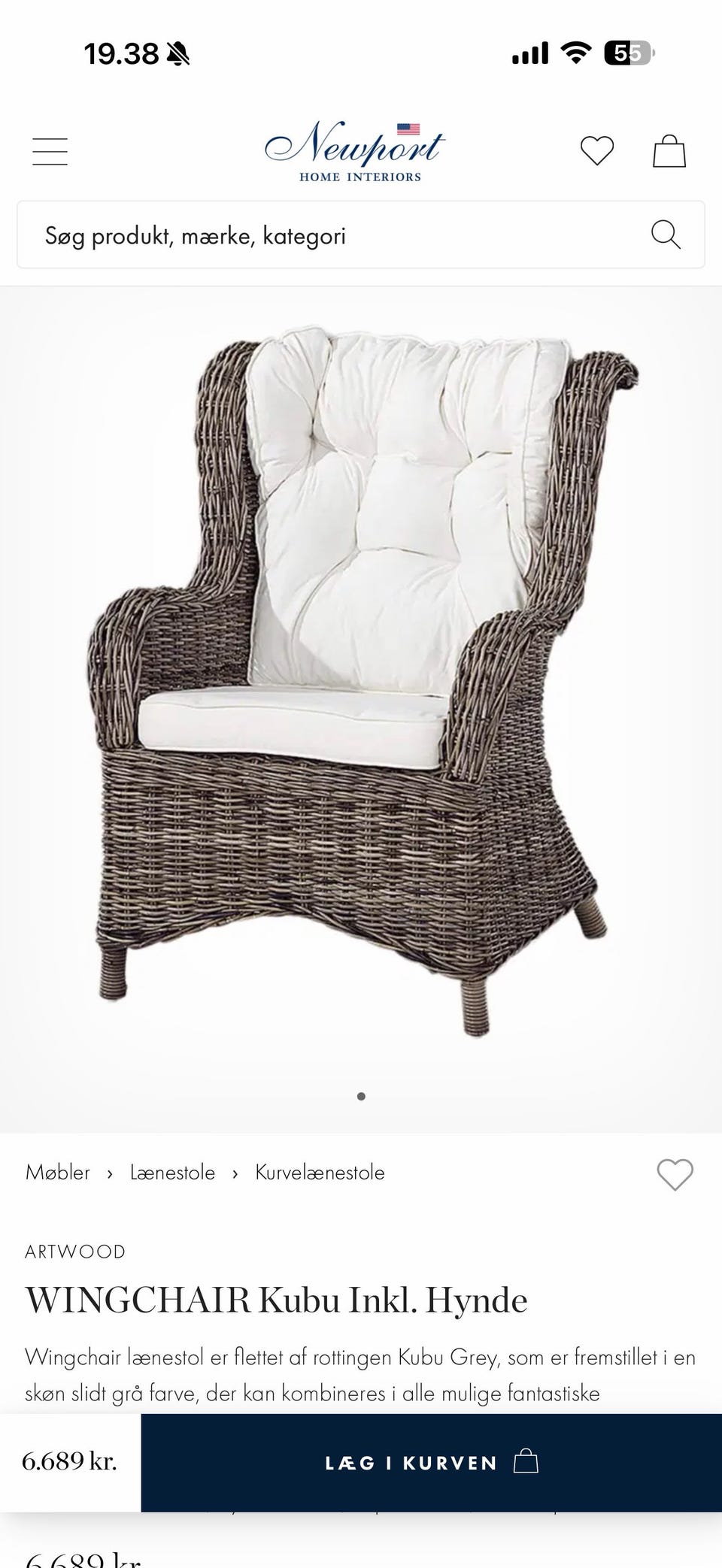This screenshot has width=722, height=1568.
Task: Go to Møbler breadcrumb
Action: point(58,1172)
